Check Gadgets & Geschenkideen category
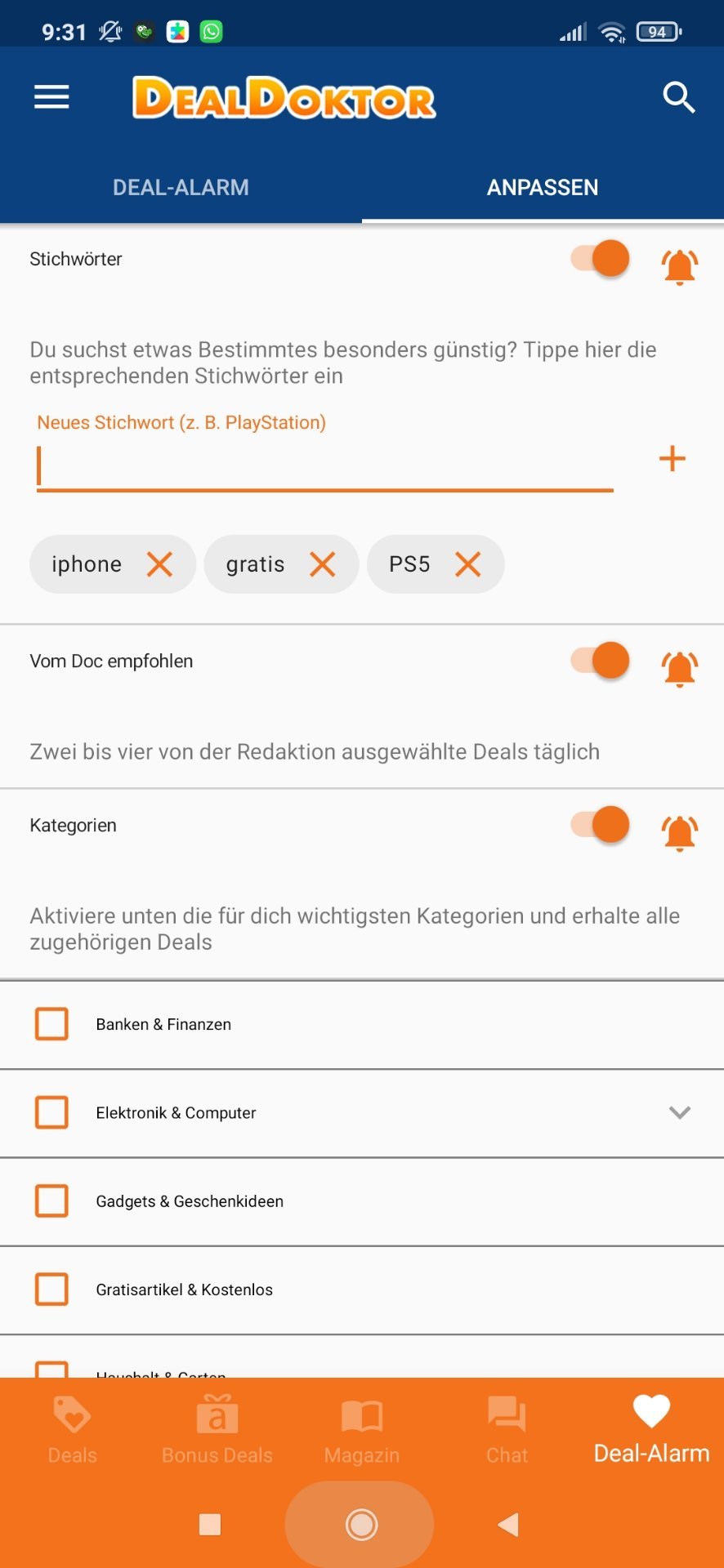724x1568 pixels. coord(51,1200)
